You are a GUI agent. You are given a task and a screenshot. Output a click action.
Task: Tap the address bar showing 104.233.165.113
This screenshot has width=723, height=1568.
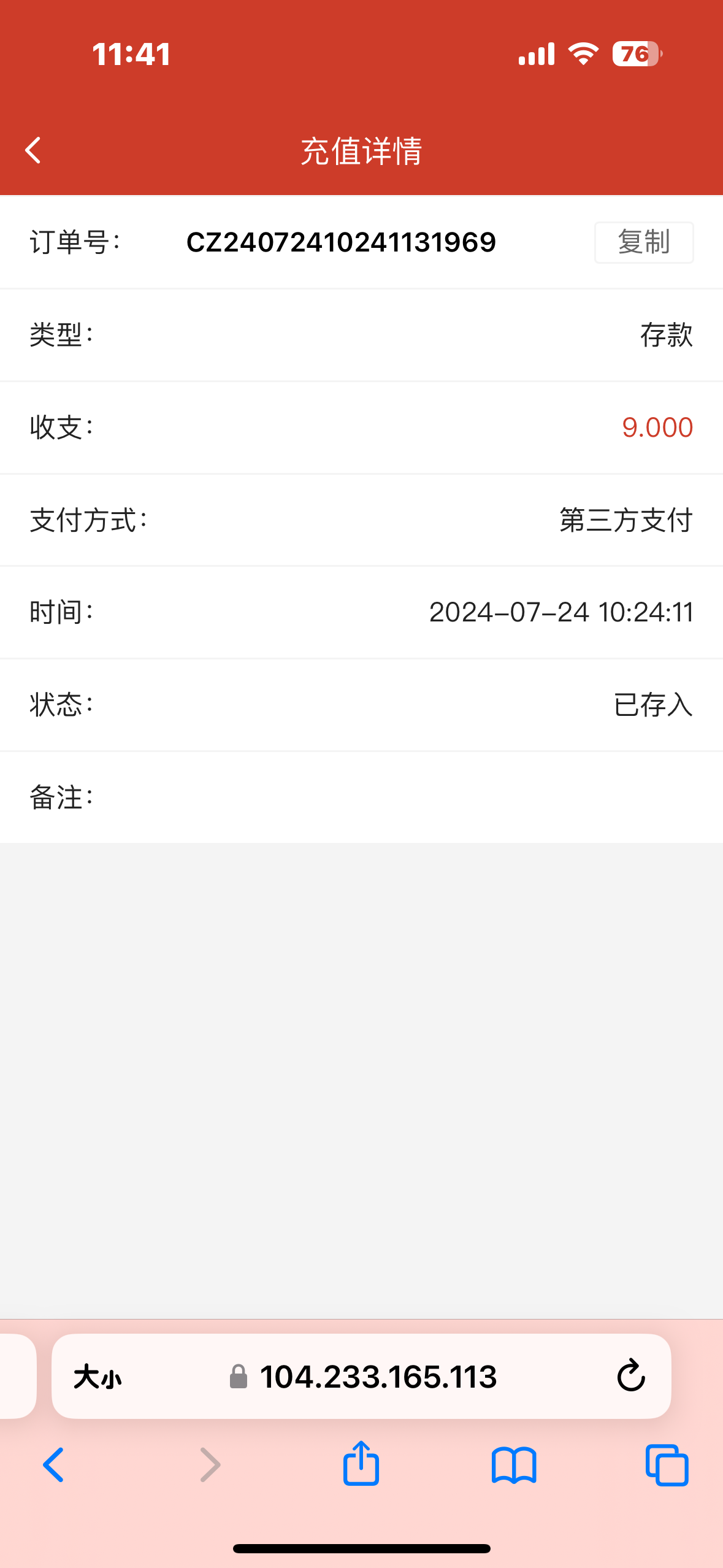[x=378, y=1377]
